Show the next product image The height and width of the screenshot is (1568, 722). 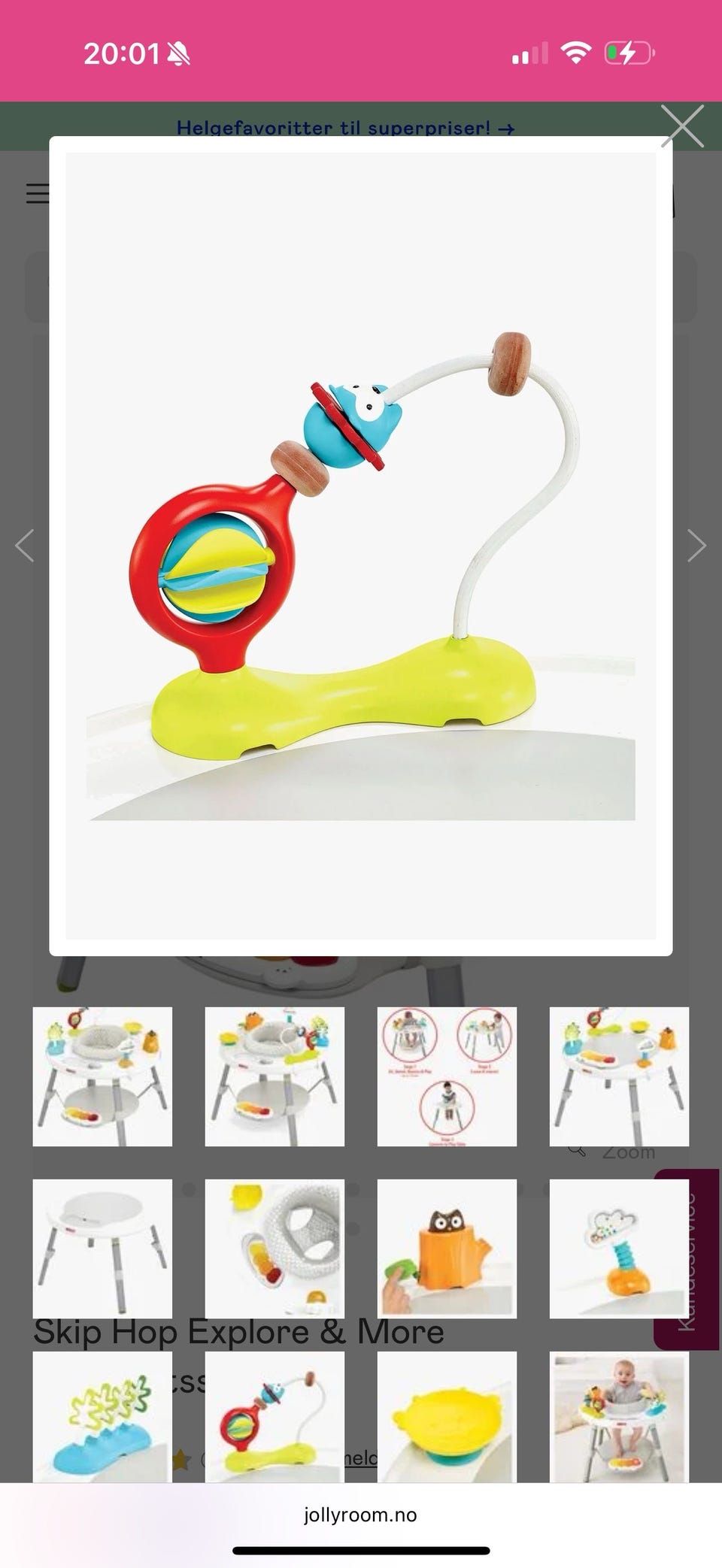pos(696,546)
